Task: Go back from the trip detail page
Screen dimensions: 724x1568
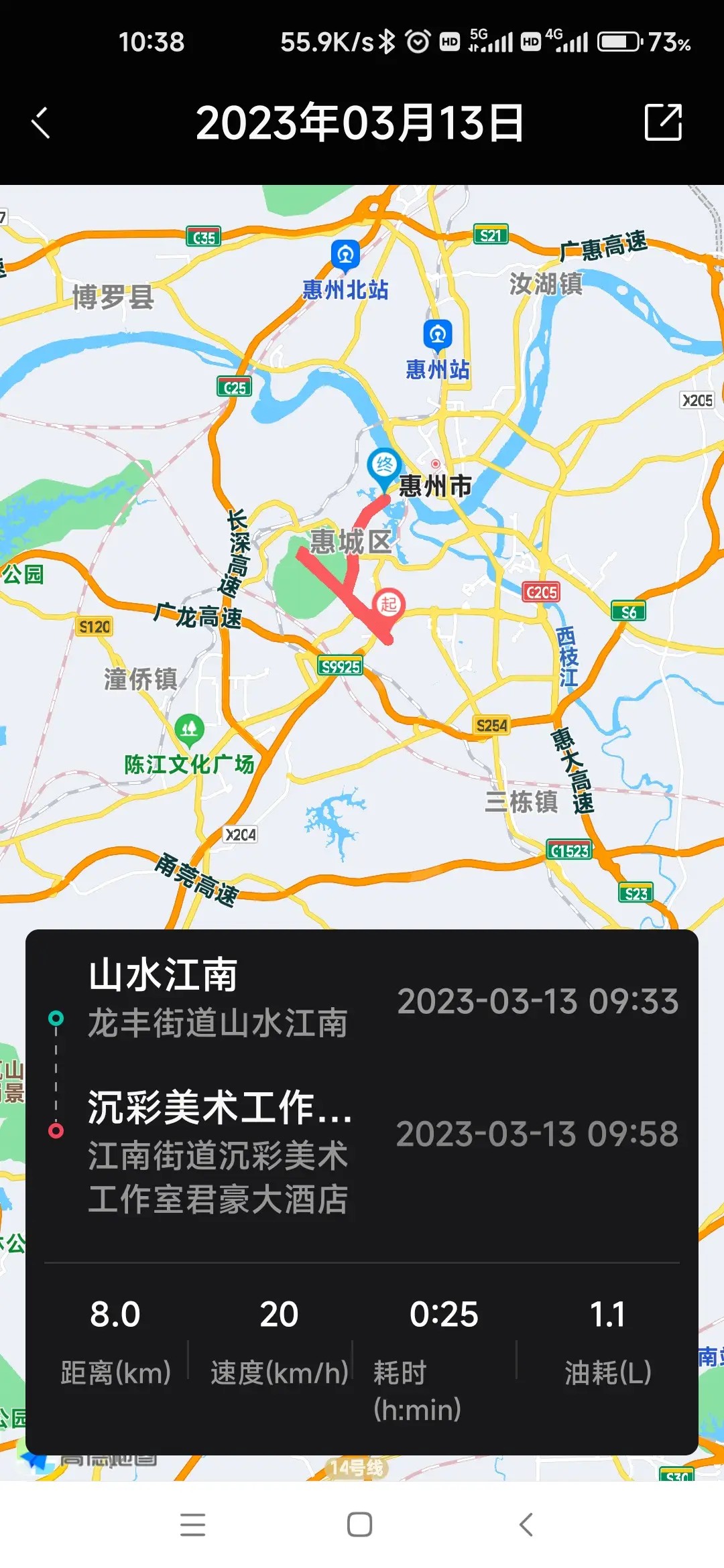Action: pyautogui.click(x=42, y=123)
